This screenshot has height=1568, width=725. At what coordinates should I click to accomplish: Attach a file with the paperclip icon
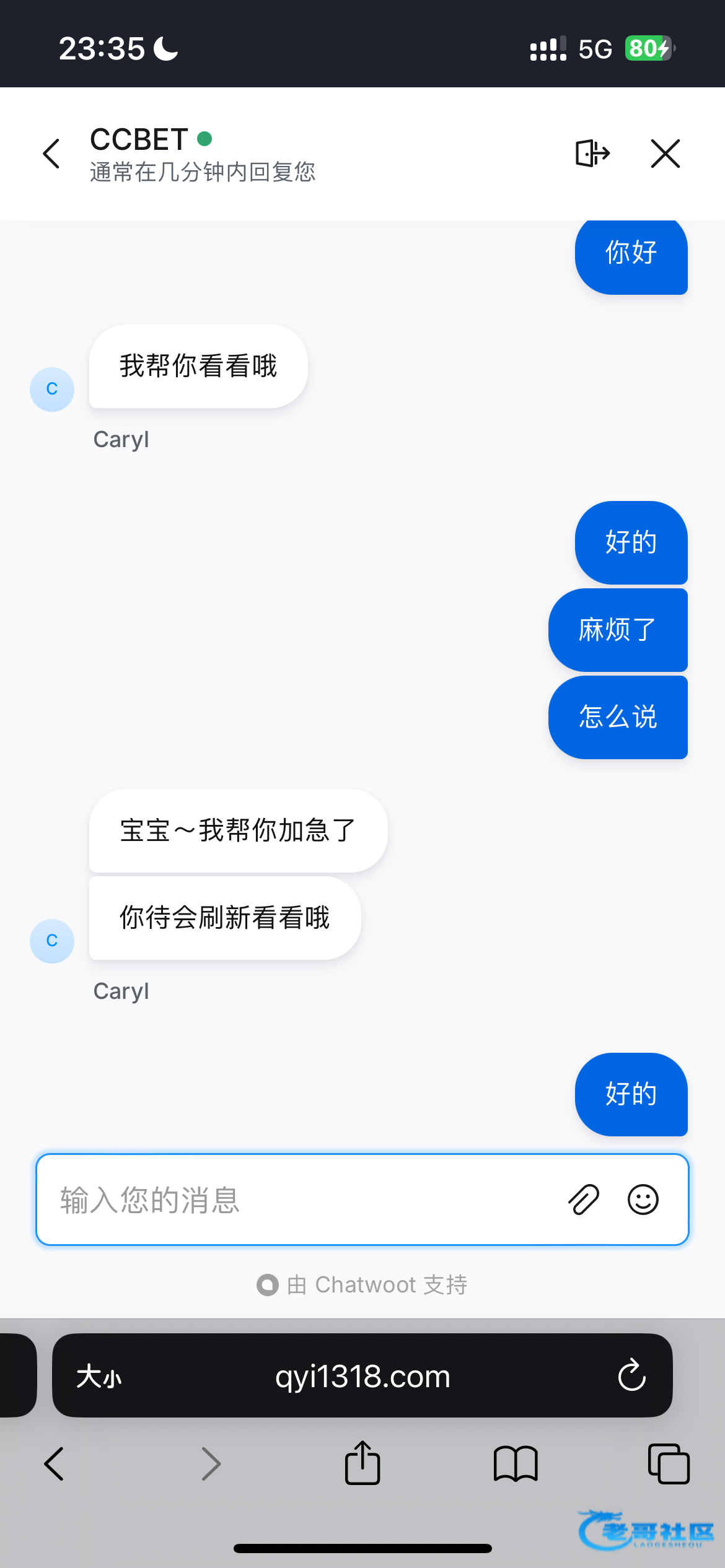pyautogui.click(x=583, y=1200)
